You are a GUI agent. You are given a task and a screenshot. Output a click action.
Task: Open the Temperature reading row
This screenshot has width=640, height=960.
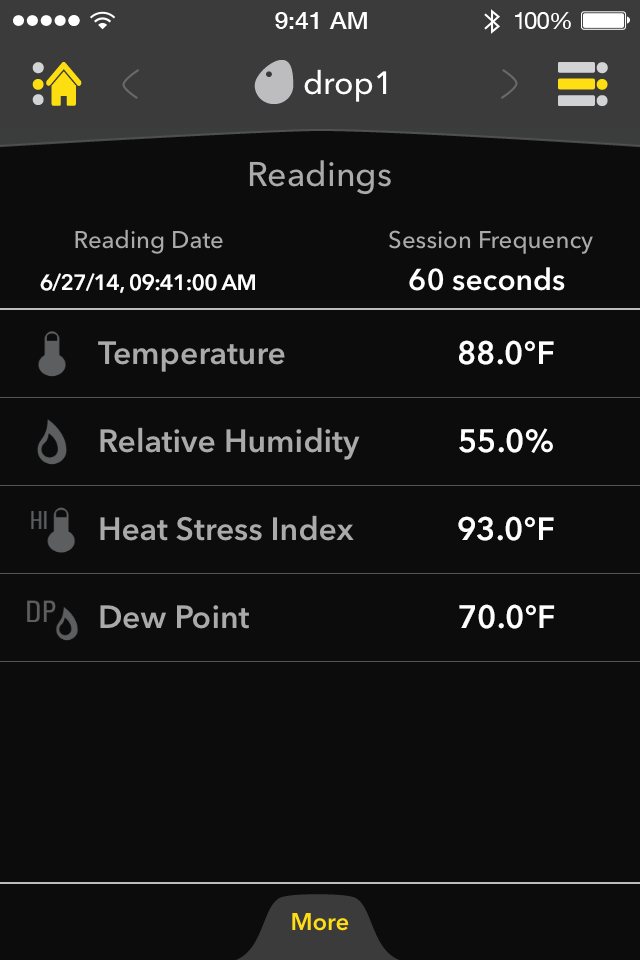pos(320,354)
